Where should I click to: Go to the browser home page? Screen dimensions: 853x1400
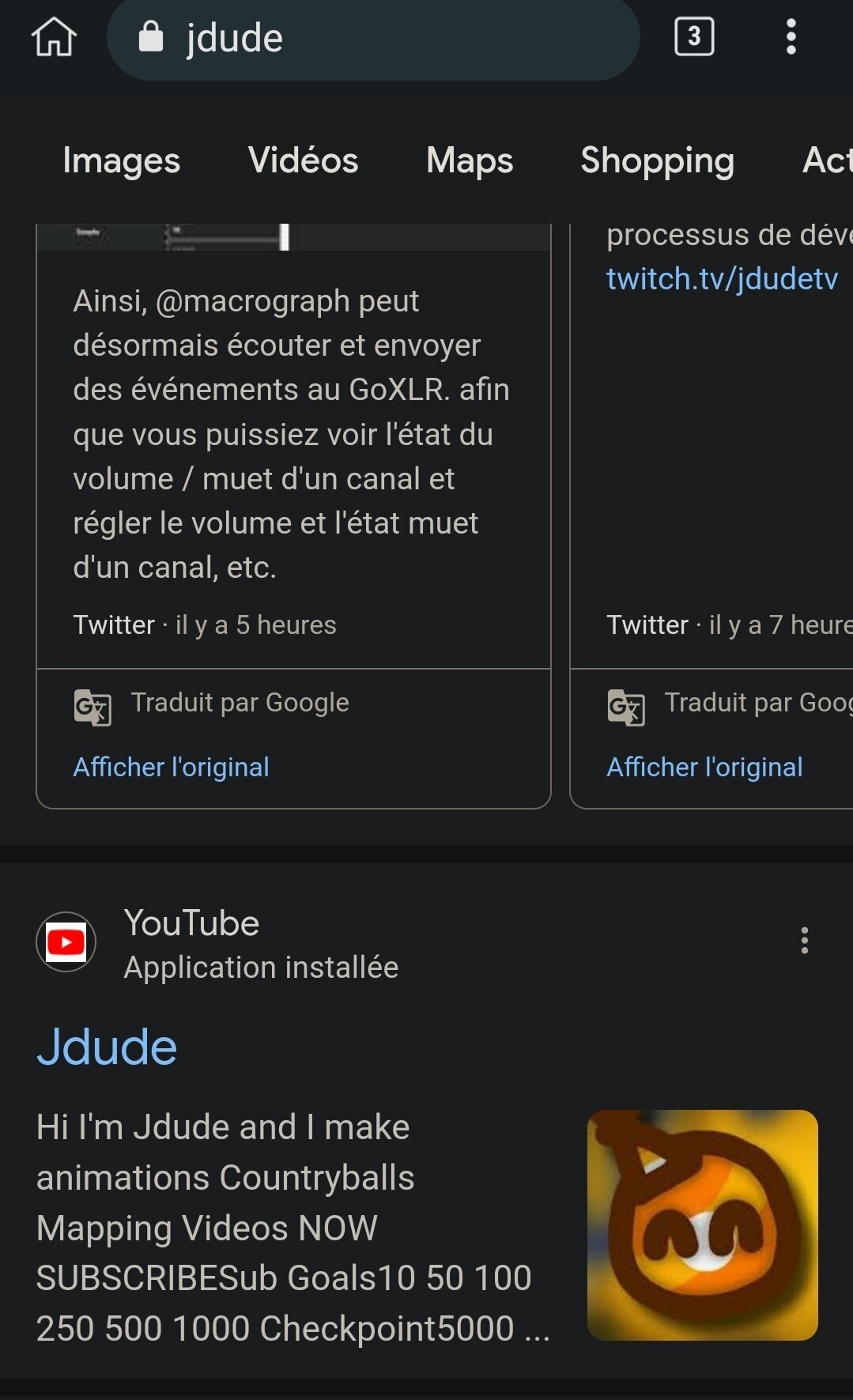click(x=54, y=37)
